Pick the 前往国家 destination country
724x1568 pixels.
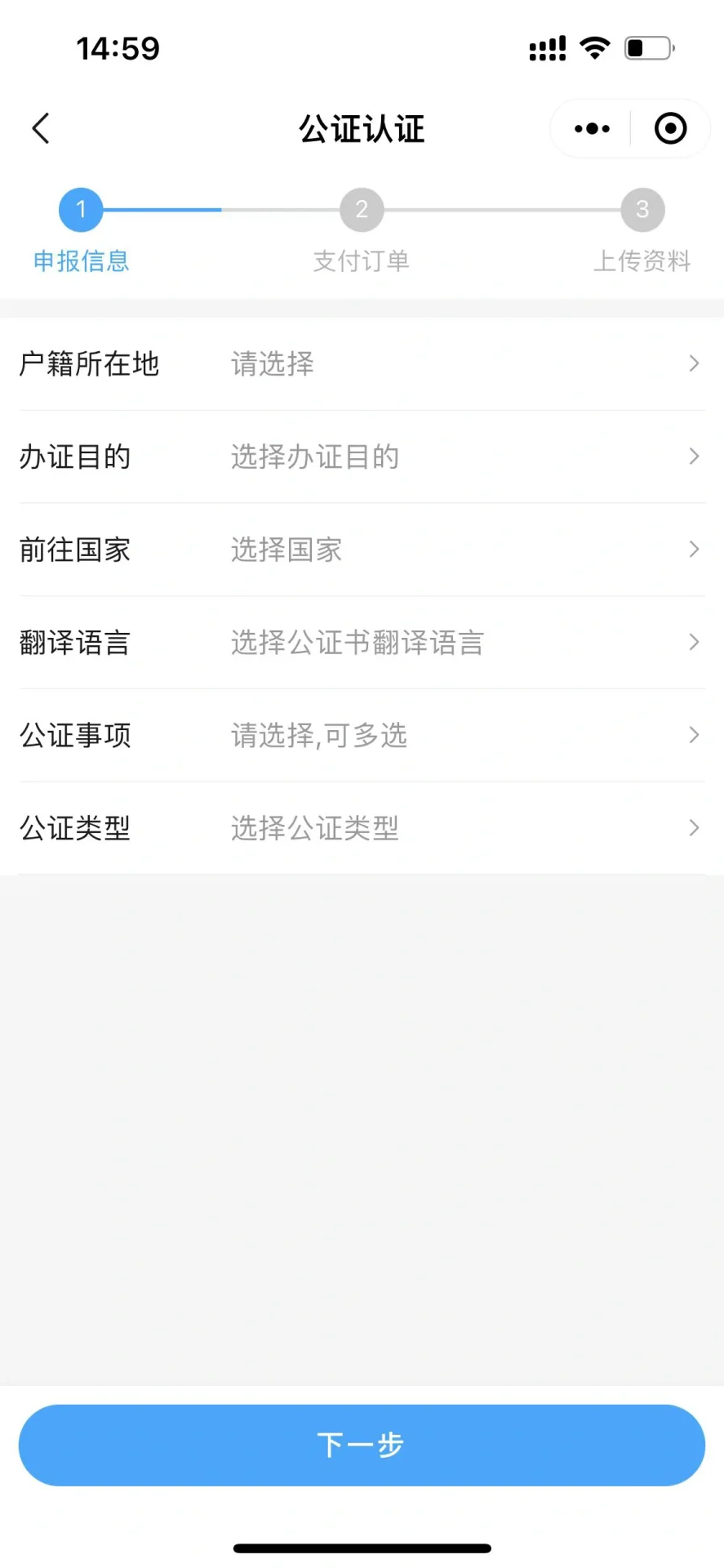click(362, 550)
